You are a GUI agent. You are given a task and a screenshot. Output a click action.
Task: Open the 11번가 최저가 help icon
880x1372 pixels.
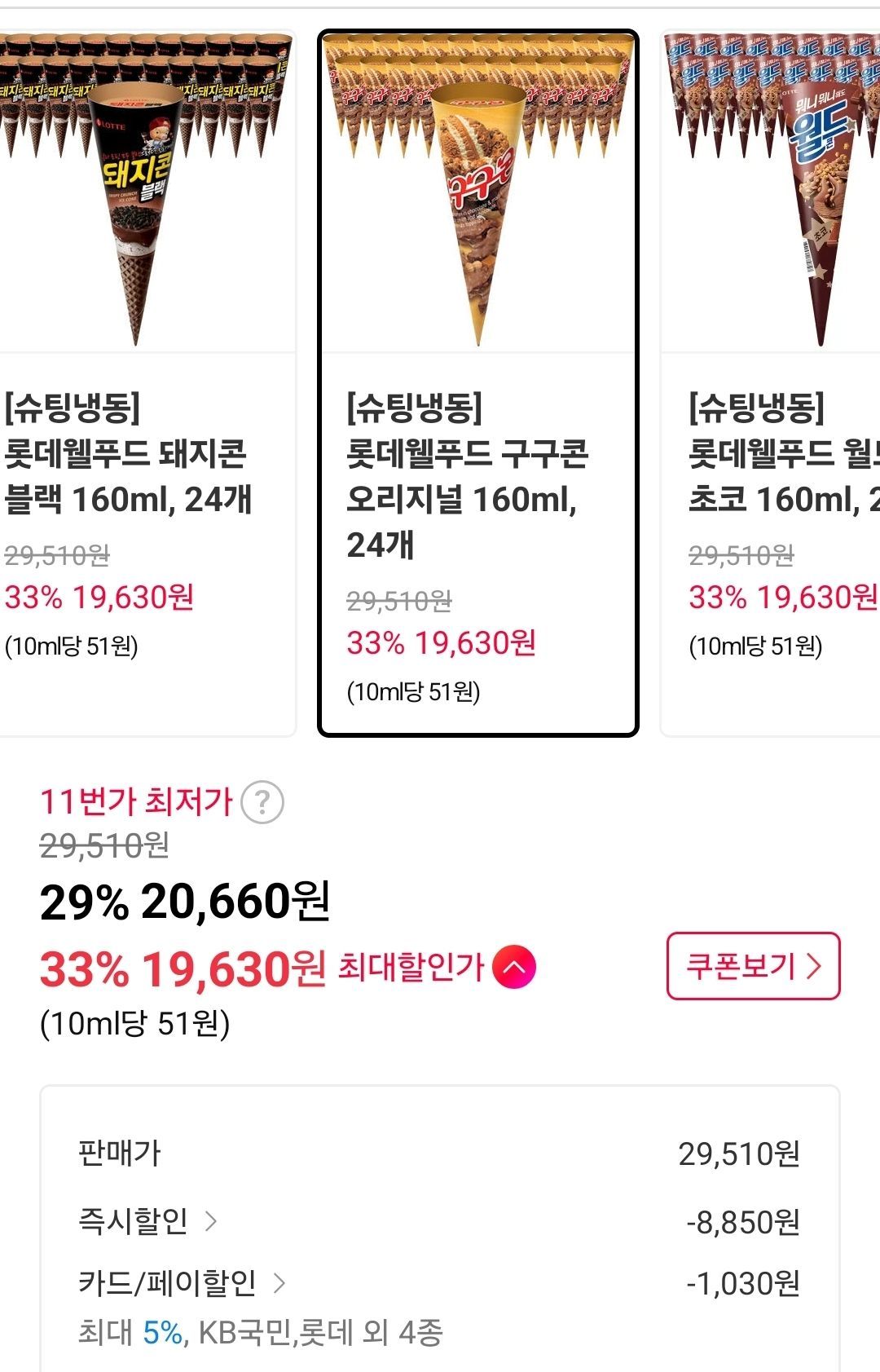262,803
